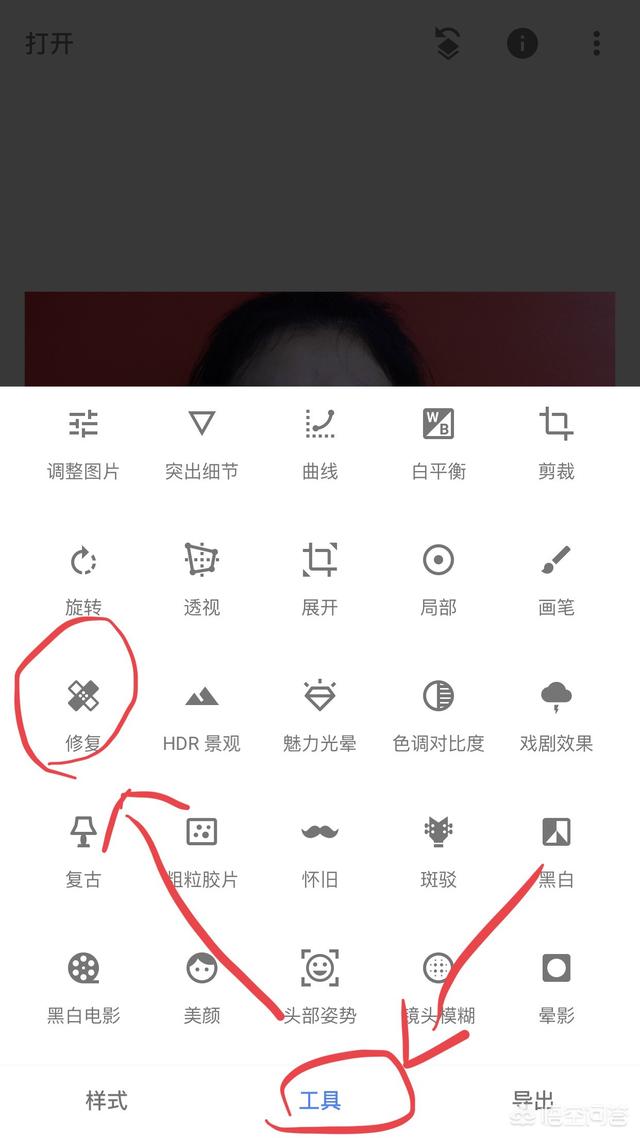The height and width of the screenshot is (1138, 640).
Task: Pick the 旋转 rotate tool
Action: 83,576
